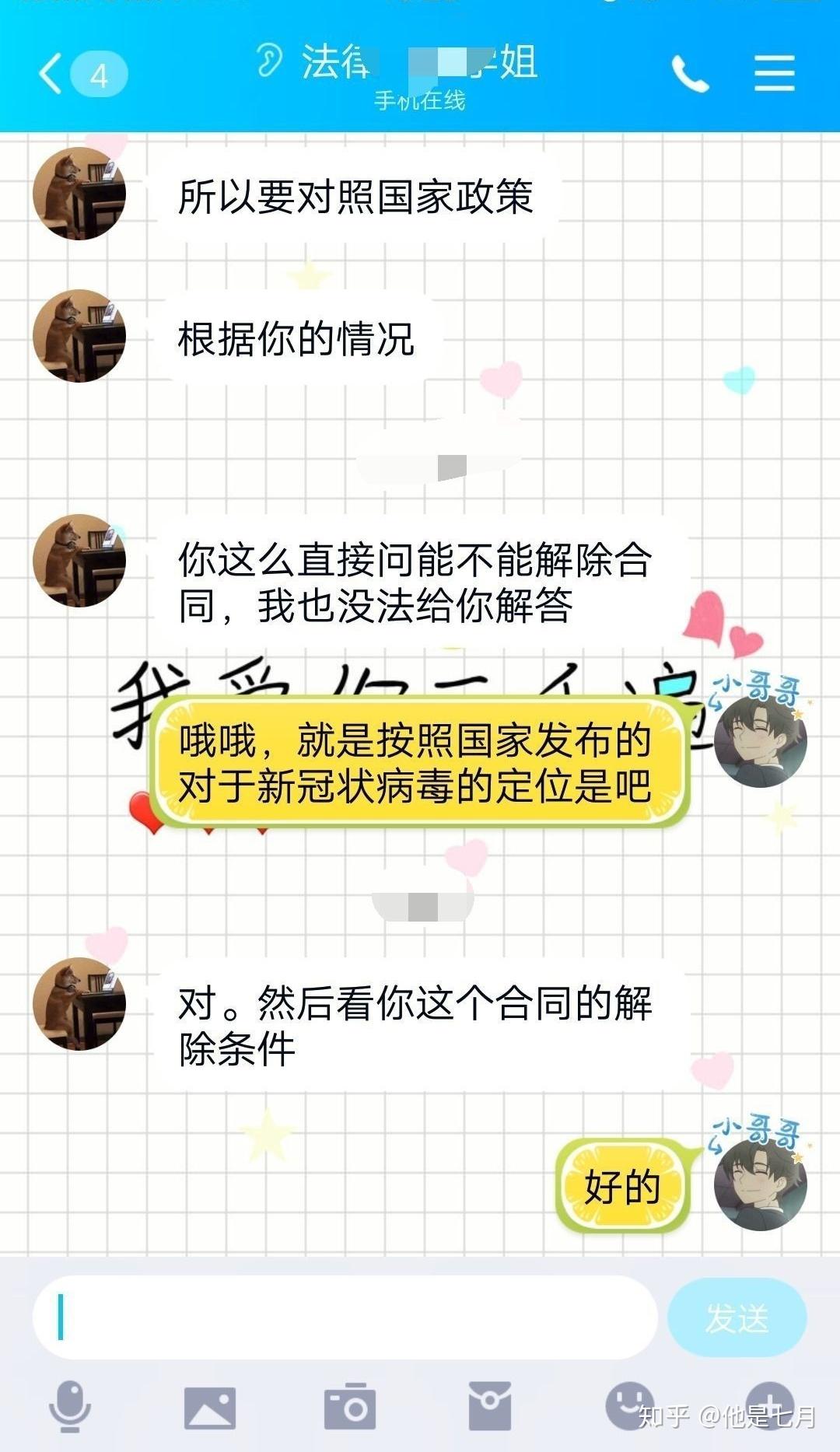Open the photo gallery picker
Screen dimensions: 840x1452
(209, 1407)
